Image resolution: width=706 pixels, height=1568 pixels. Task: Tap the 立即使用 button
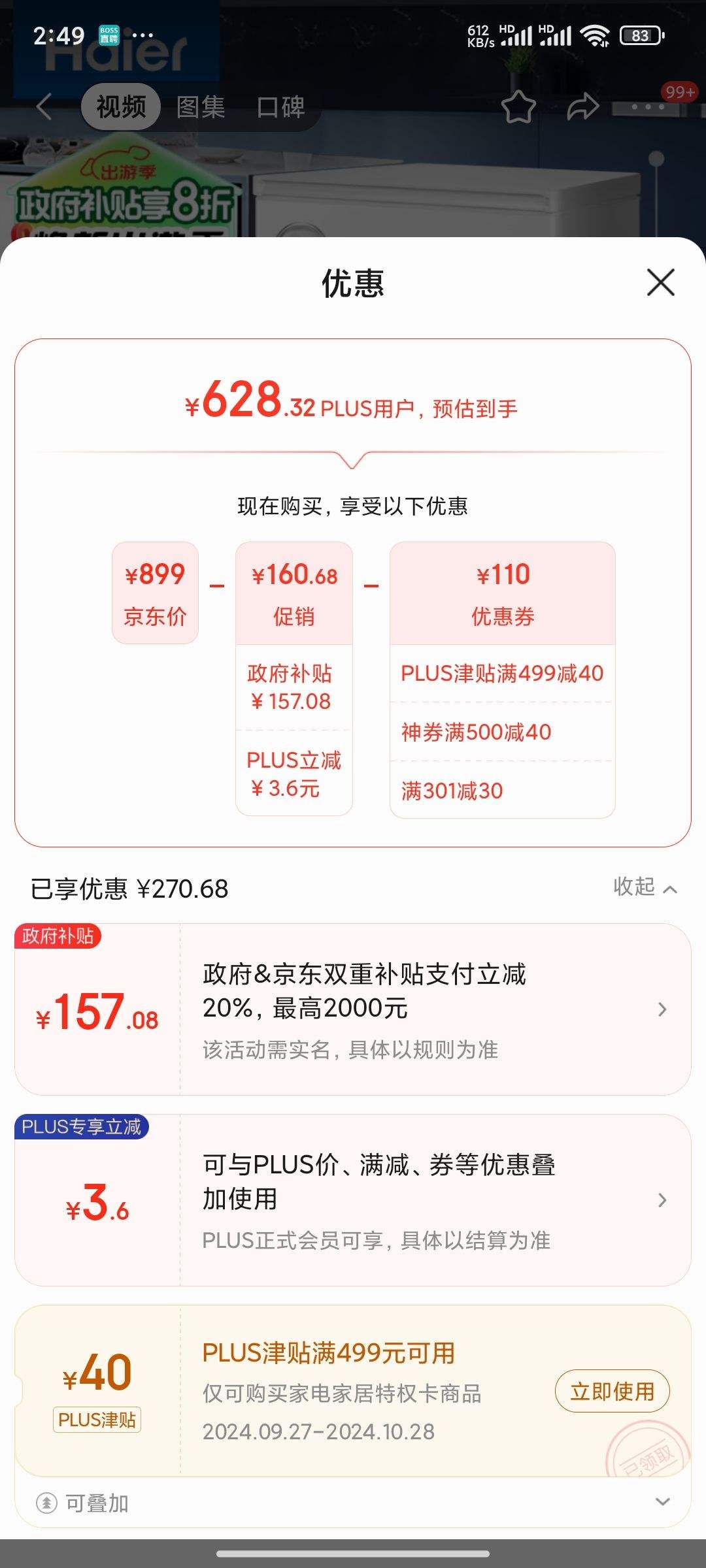click(612, 1391)
